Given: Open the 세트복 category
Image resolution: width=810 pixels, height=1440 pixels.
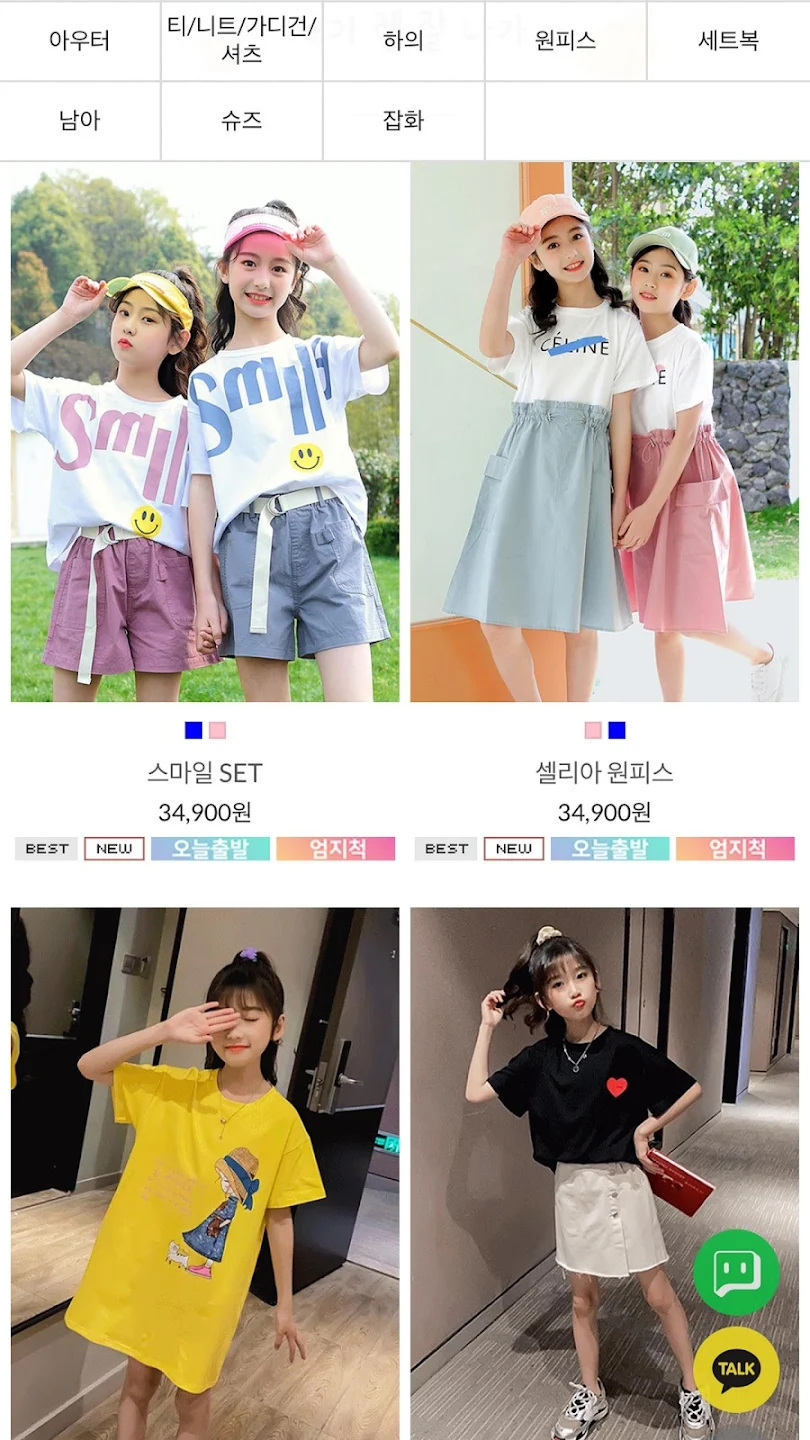Looking at the screenshot, I should point(728,41).
